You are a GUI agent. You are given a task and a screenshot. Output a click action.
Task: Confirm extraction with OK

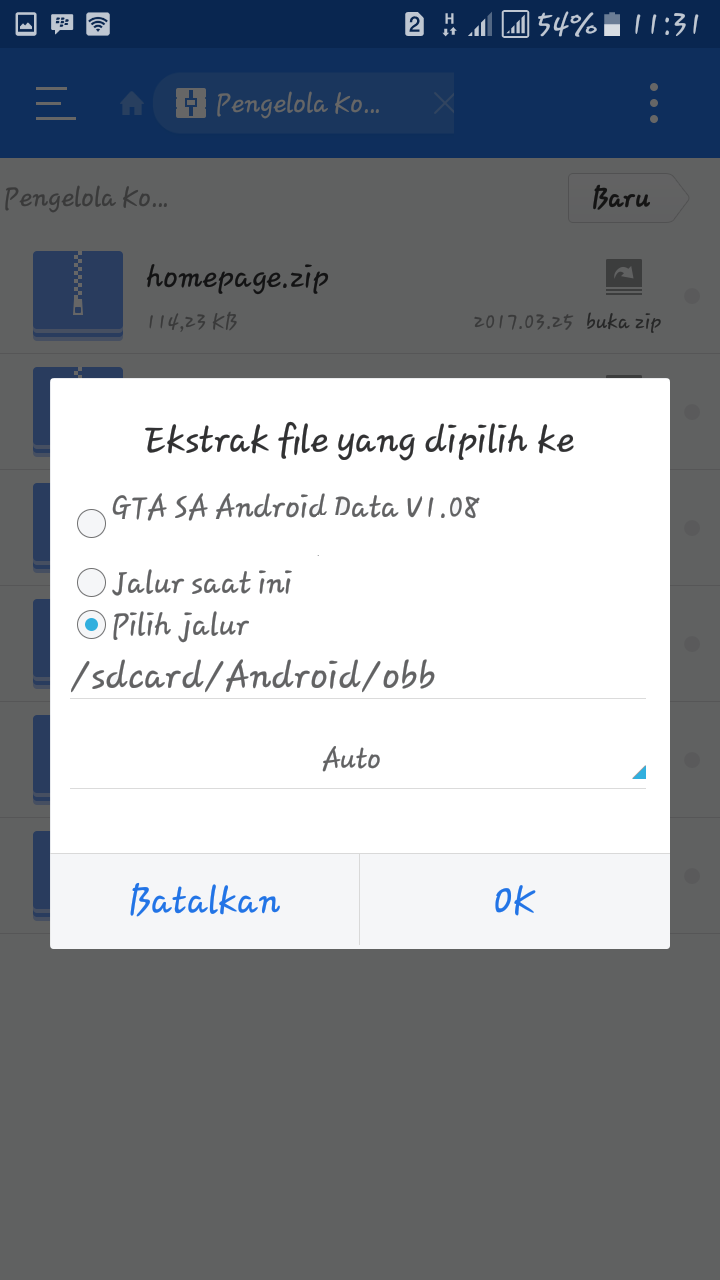click(x=514, y=901)
